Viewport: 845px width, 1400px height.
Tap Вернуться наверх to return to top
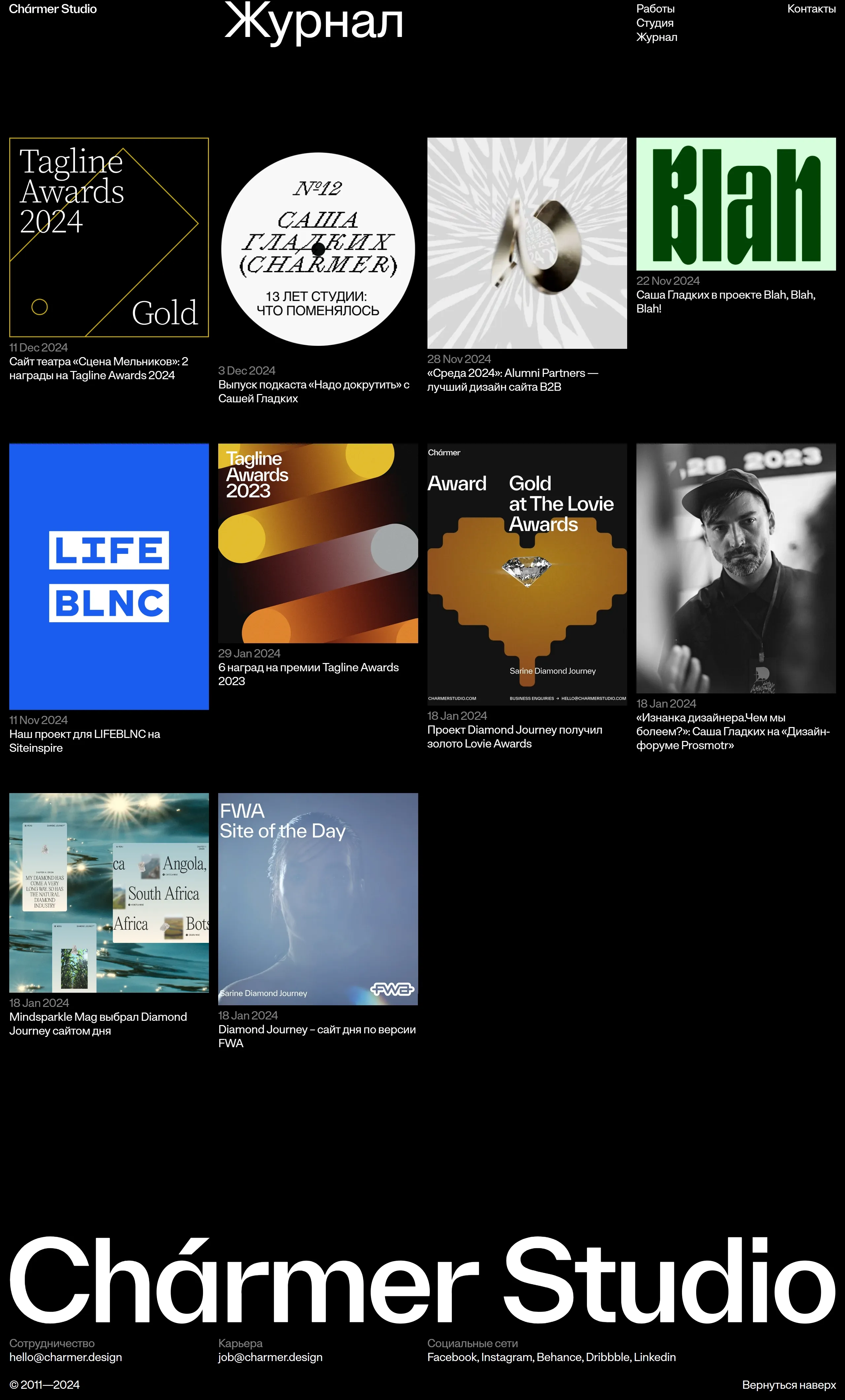click(x=788, y=1385)
